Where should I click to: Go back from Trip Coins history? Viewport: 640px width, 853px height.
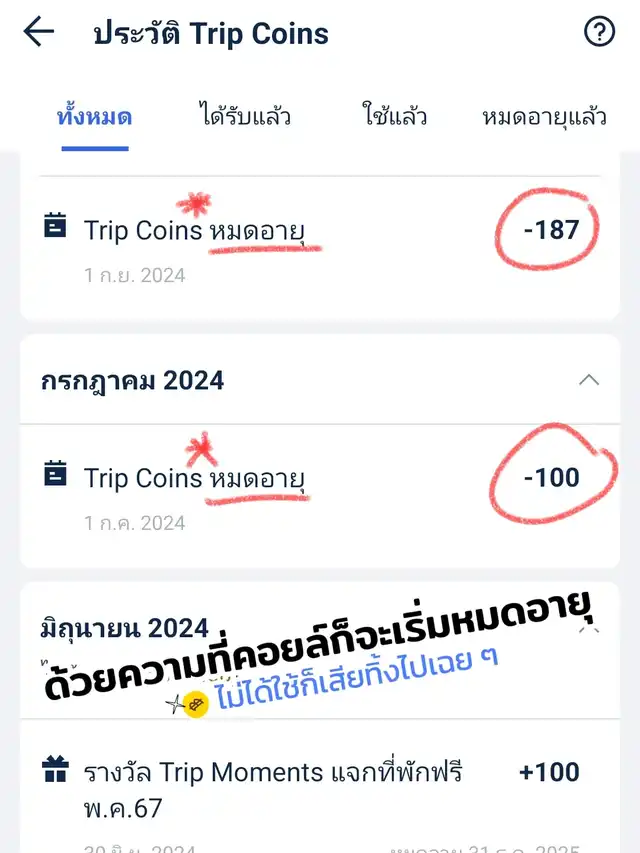click(x=39, y=33)
